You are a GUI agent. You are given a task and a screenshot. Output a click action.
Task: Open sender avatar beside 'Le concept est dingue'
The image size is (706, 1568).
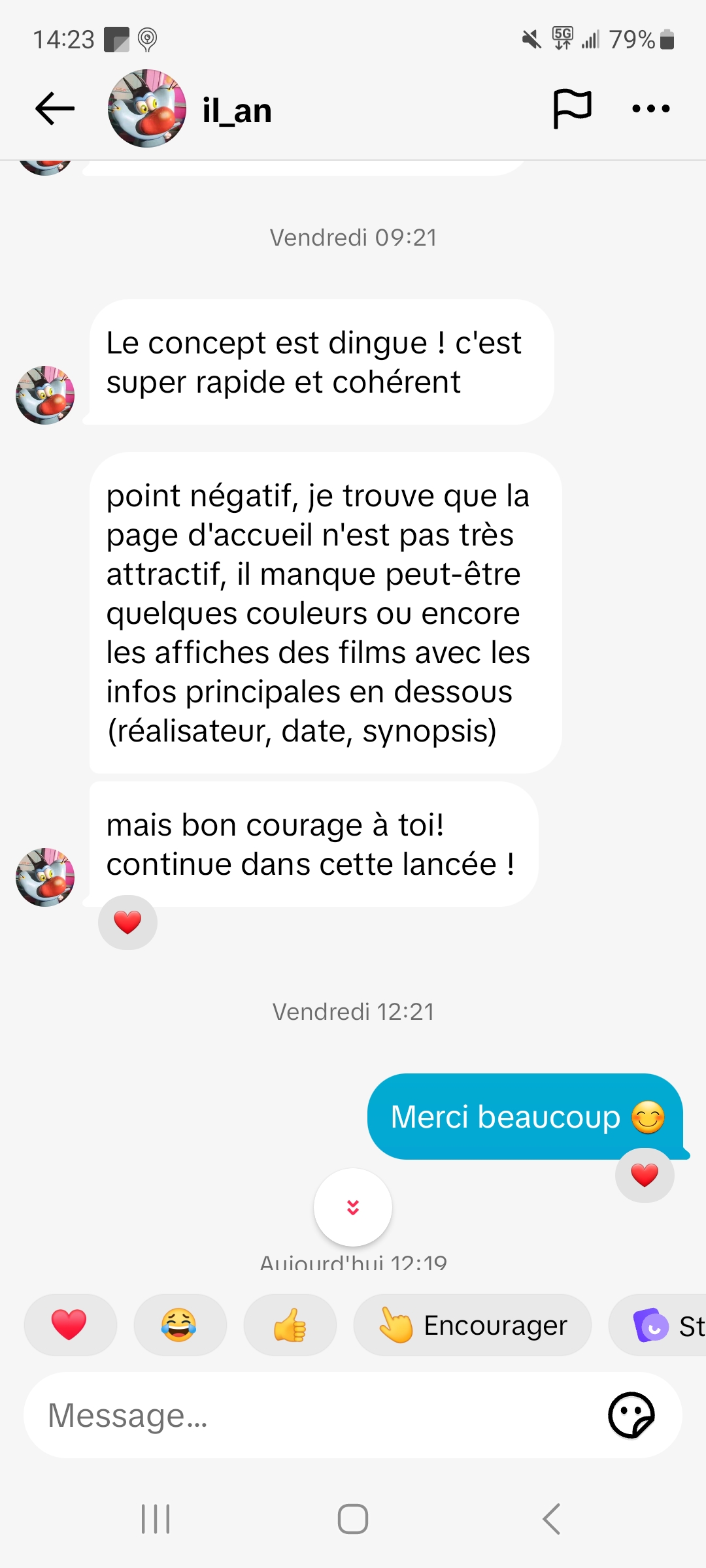[x=45, y=395]
